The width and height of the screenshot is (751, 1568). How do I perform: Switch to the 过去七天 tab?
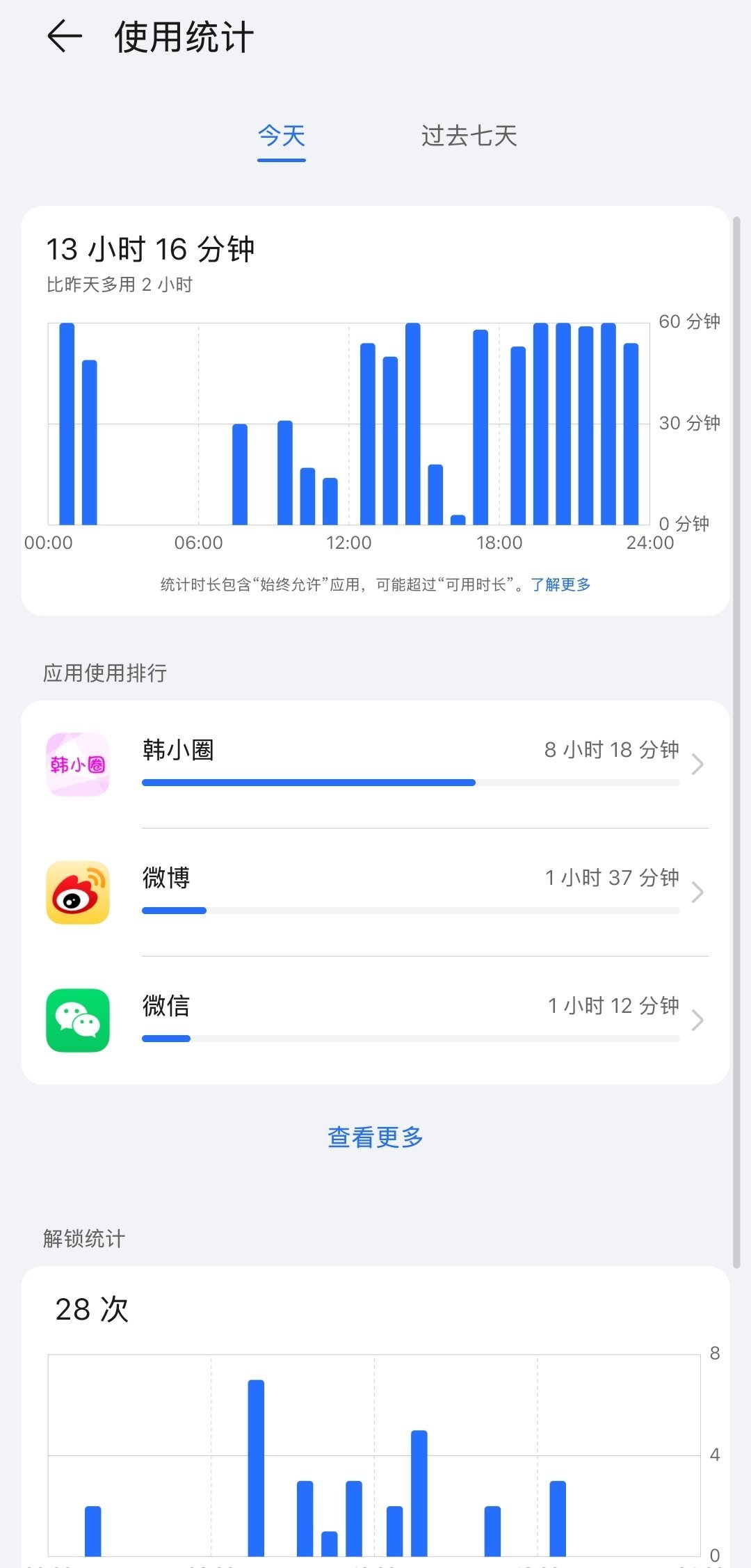[469, 137]
